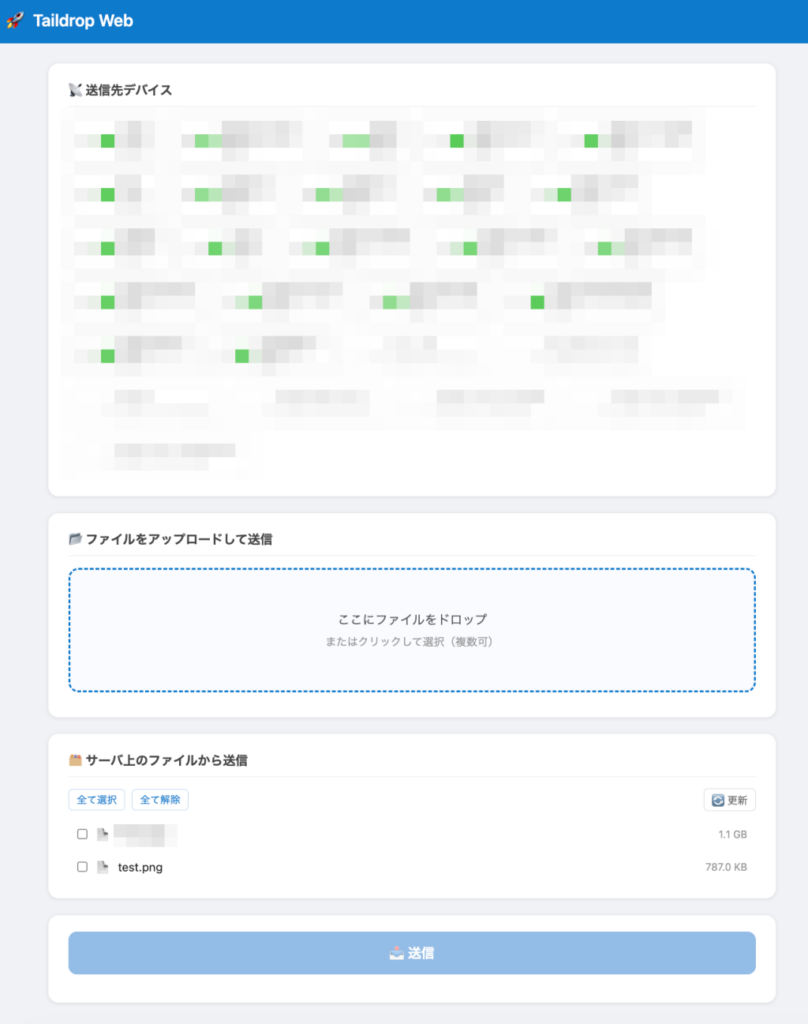Send files with the 送信 button
The width and height of the screenshot is (808, 1024).
[x=411, y=953]
